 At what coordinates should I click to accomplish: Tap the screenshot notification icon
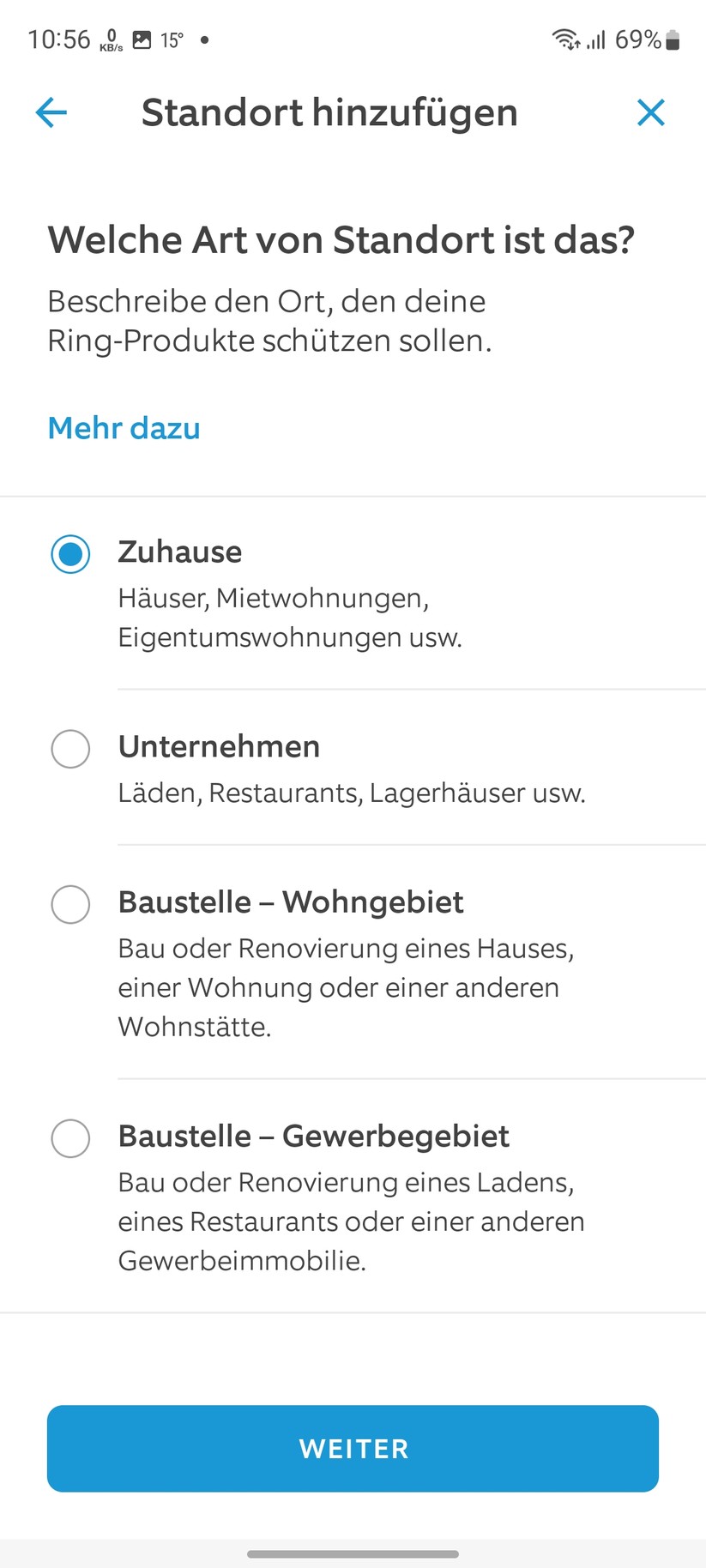[142, 38]
